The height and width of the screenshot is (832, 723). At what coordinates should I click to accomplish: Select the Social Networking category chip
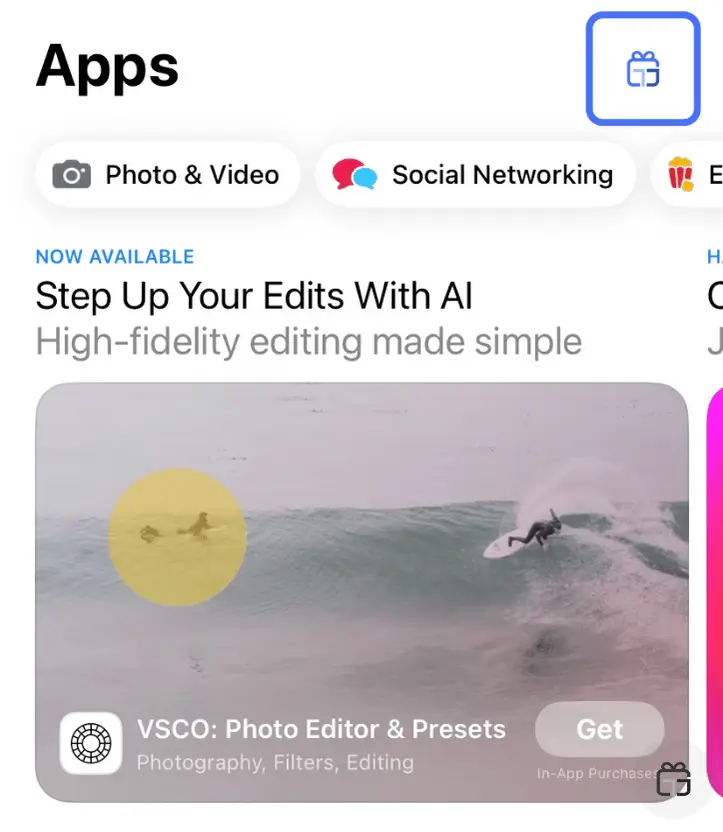pos(475,175)
